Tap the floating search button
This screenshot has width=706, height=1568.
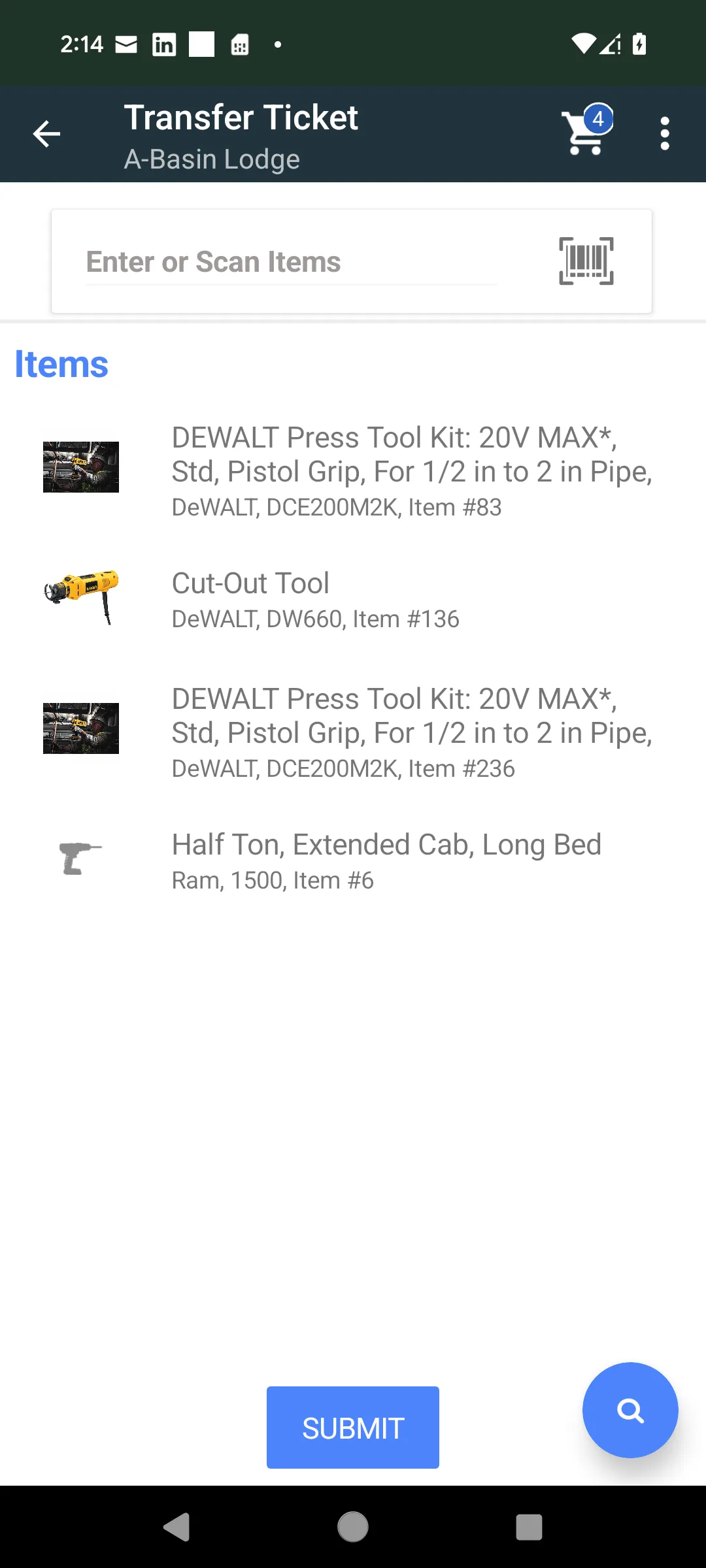click(630, 1410)
